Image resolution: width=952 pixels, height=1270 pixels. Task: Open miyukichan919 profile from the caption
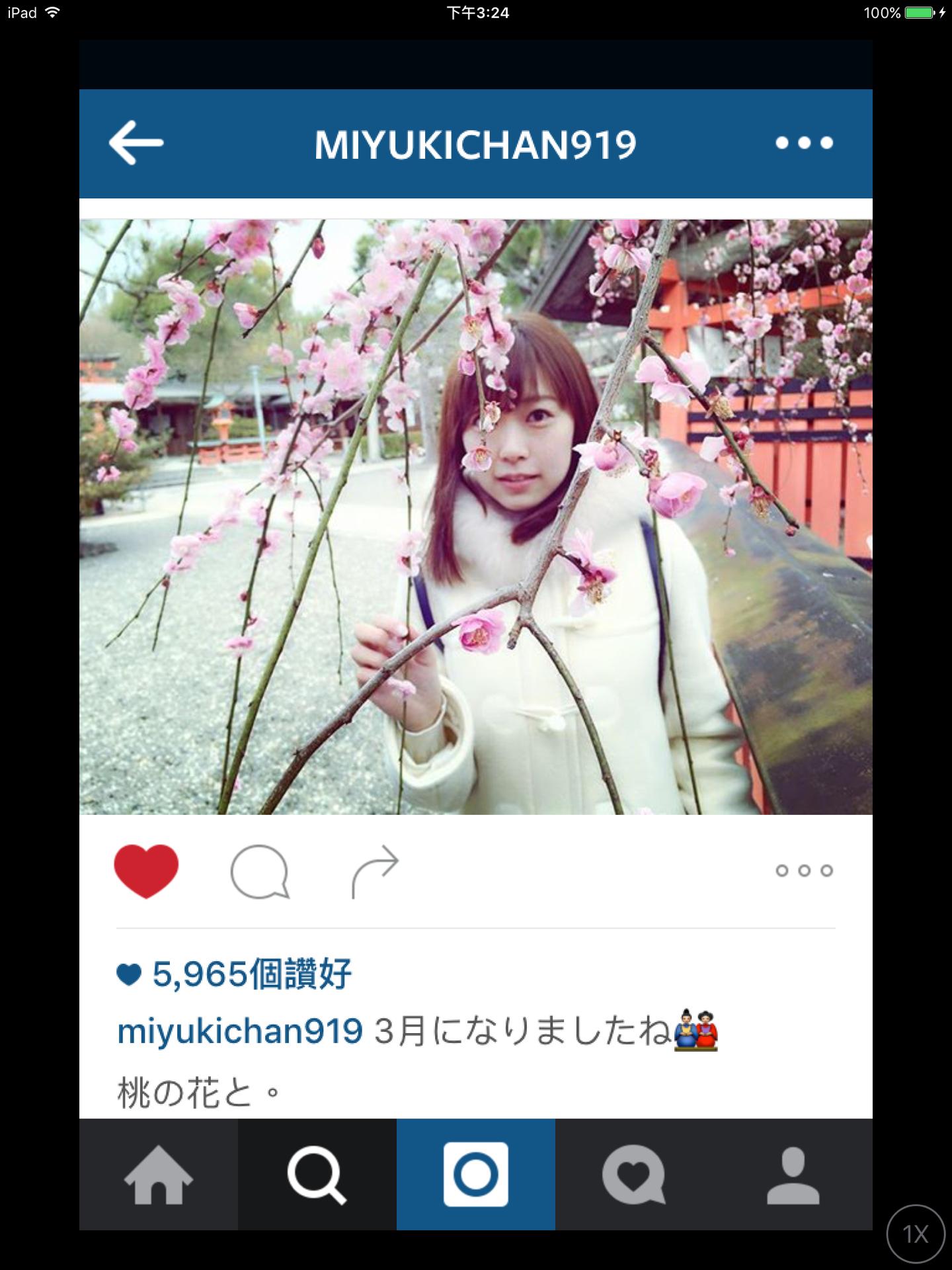click(x=239, y=1031)
